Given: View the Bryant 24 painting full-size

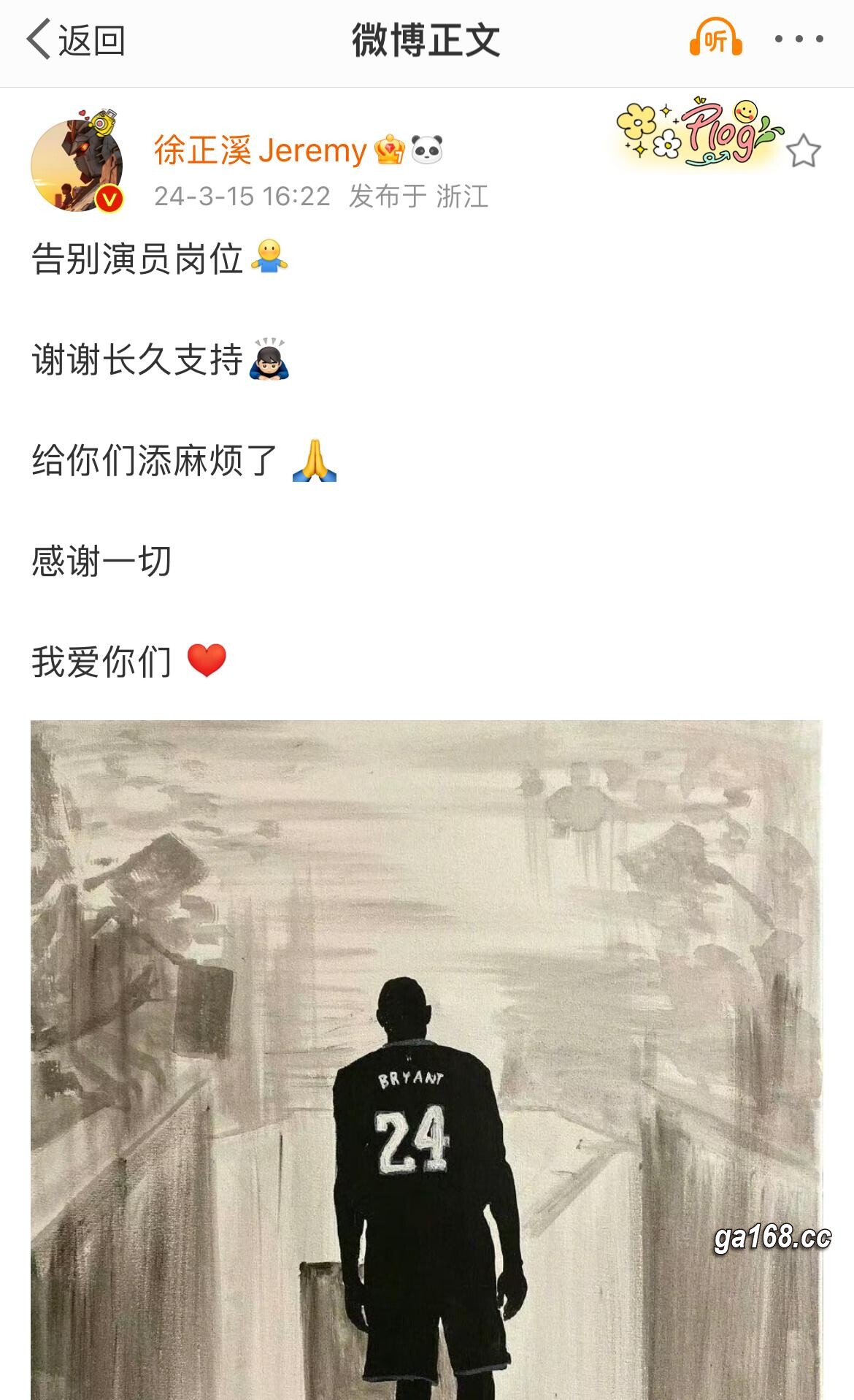Looking at the screenshot, I should (x=426, y=1059).
